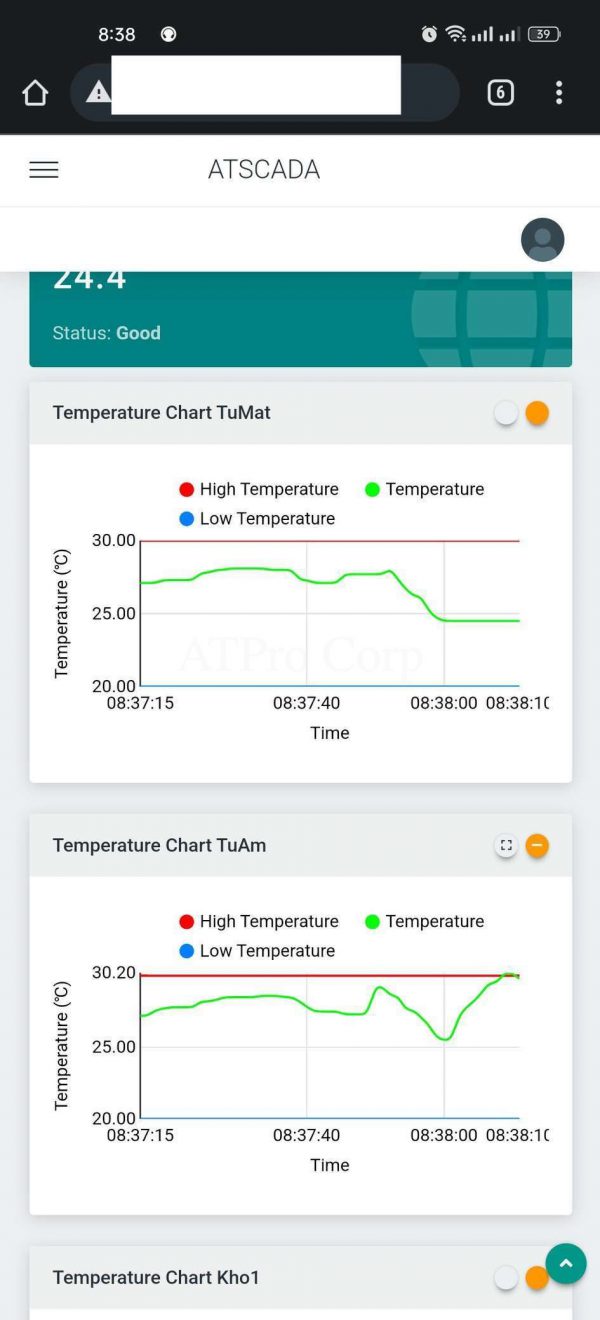Viewport: 600px width, 1320px height.
Task: Jump back to top with the green arrow button
Action: [x=565, y=1263]
